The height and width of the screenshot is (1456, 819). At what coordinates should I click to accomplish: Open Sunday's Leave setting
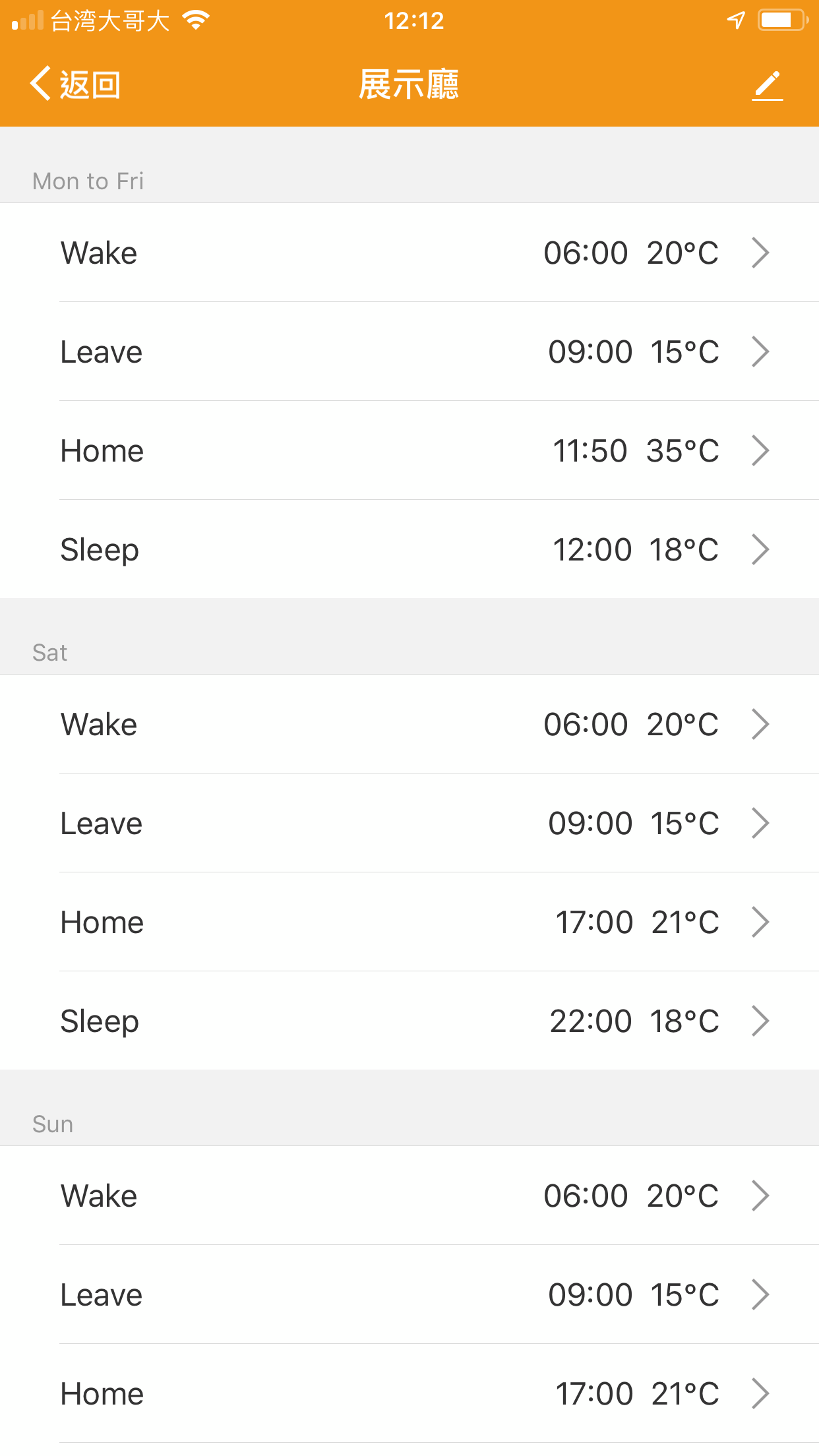(x=409, y=1294)
